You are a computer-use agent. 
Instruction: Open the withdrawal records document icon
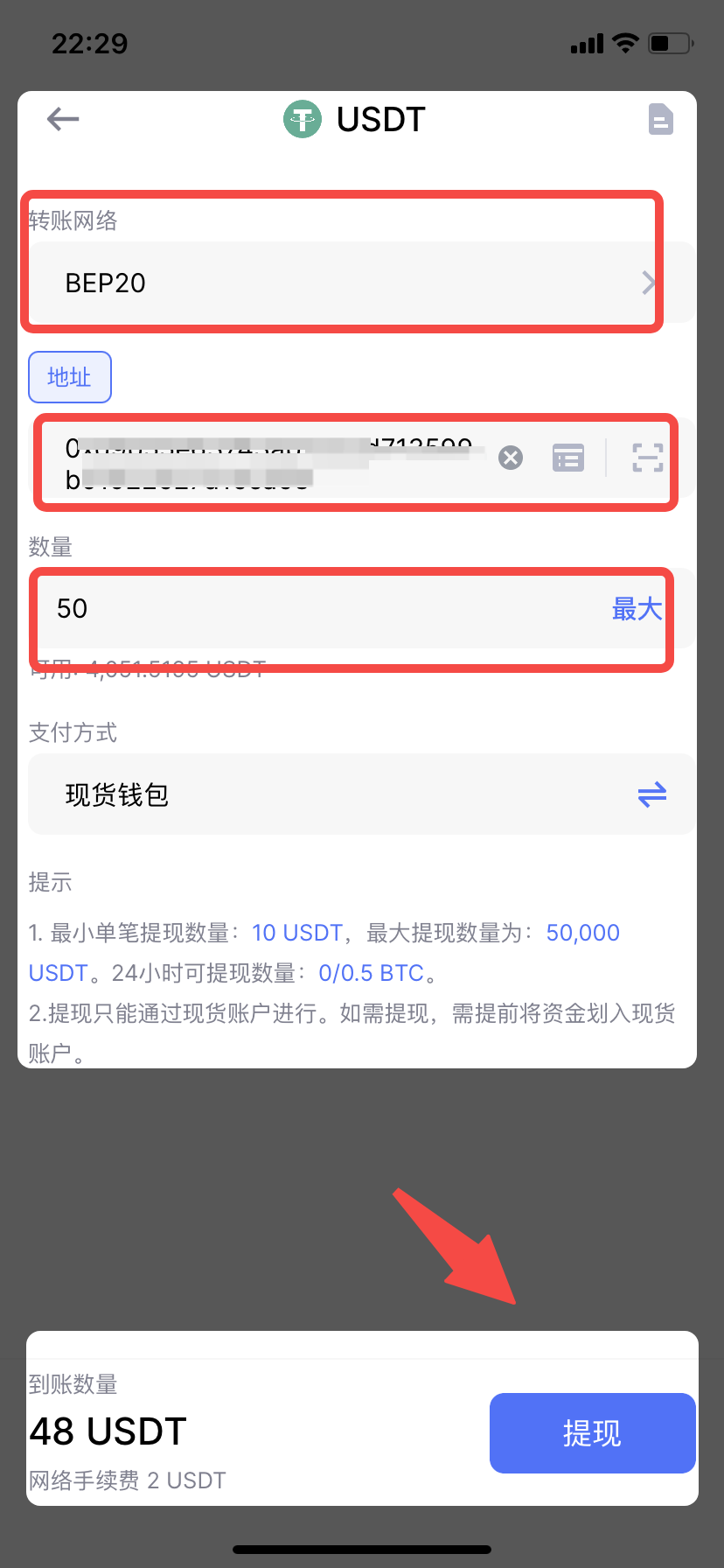pos(661,119)
